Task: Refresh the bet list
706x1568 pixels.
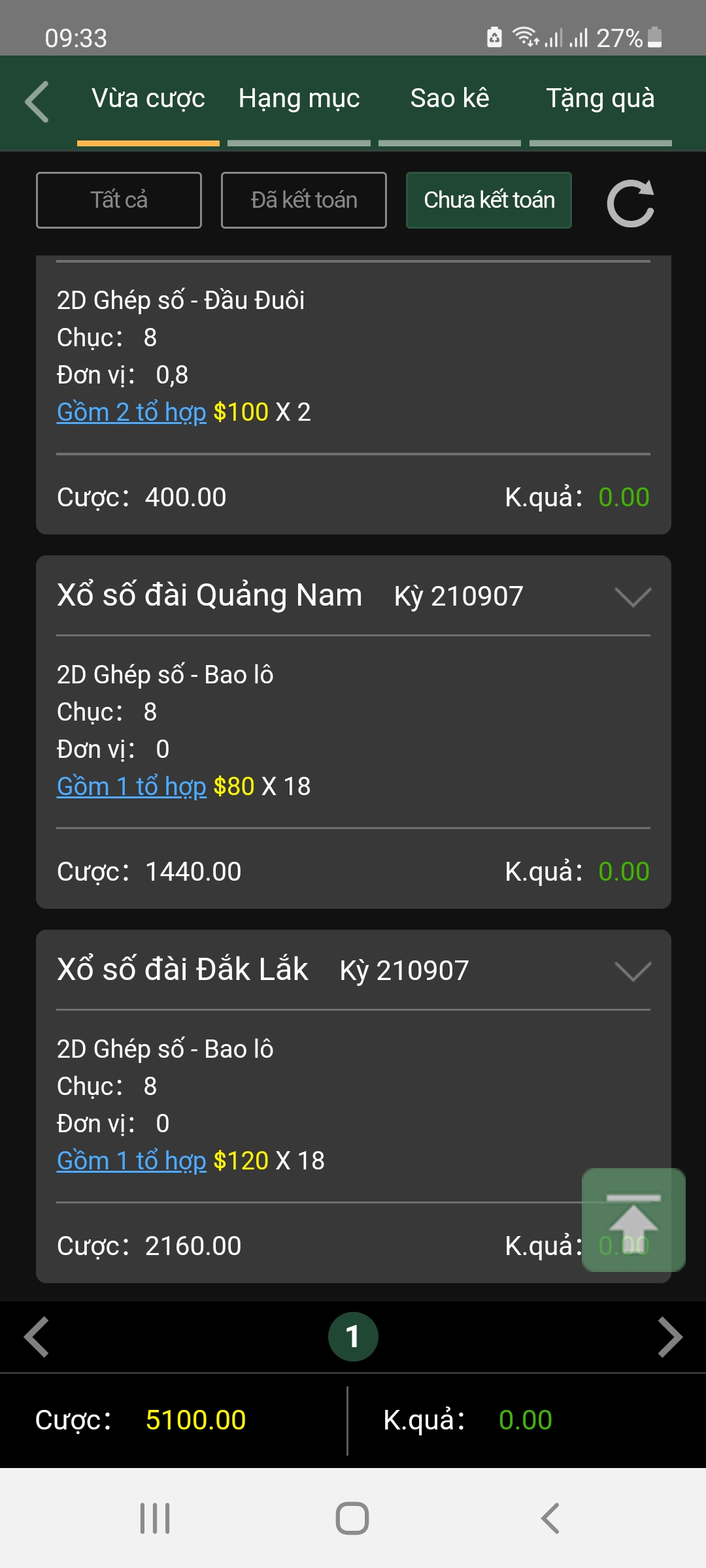Action: point(631,203)
